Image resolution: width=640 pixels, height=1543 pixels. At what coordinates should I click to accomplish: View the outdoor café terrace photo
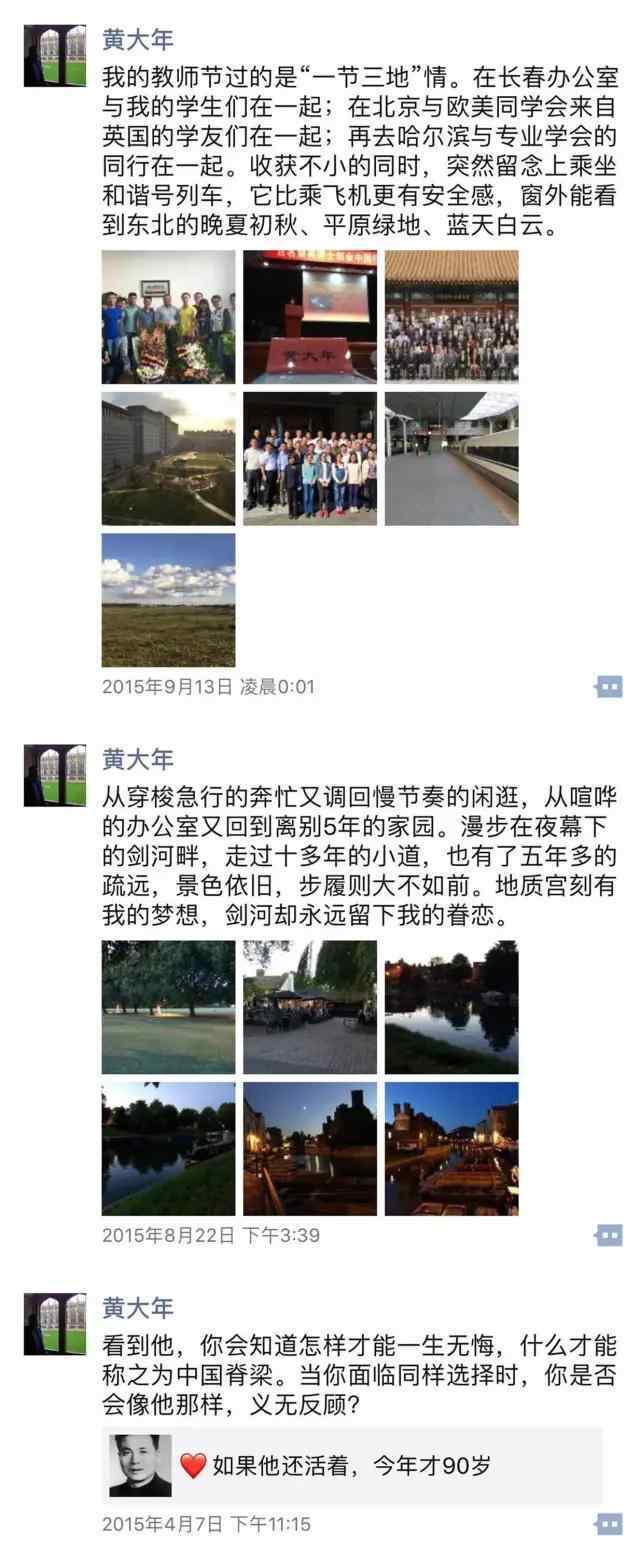click(310, 1007)
